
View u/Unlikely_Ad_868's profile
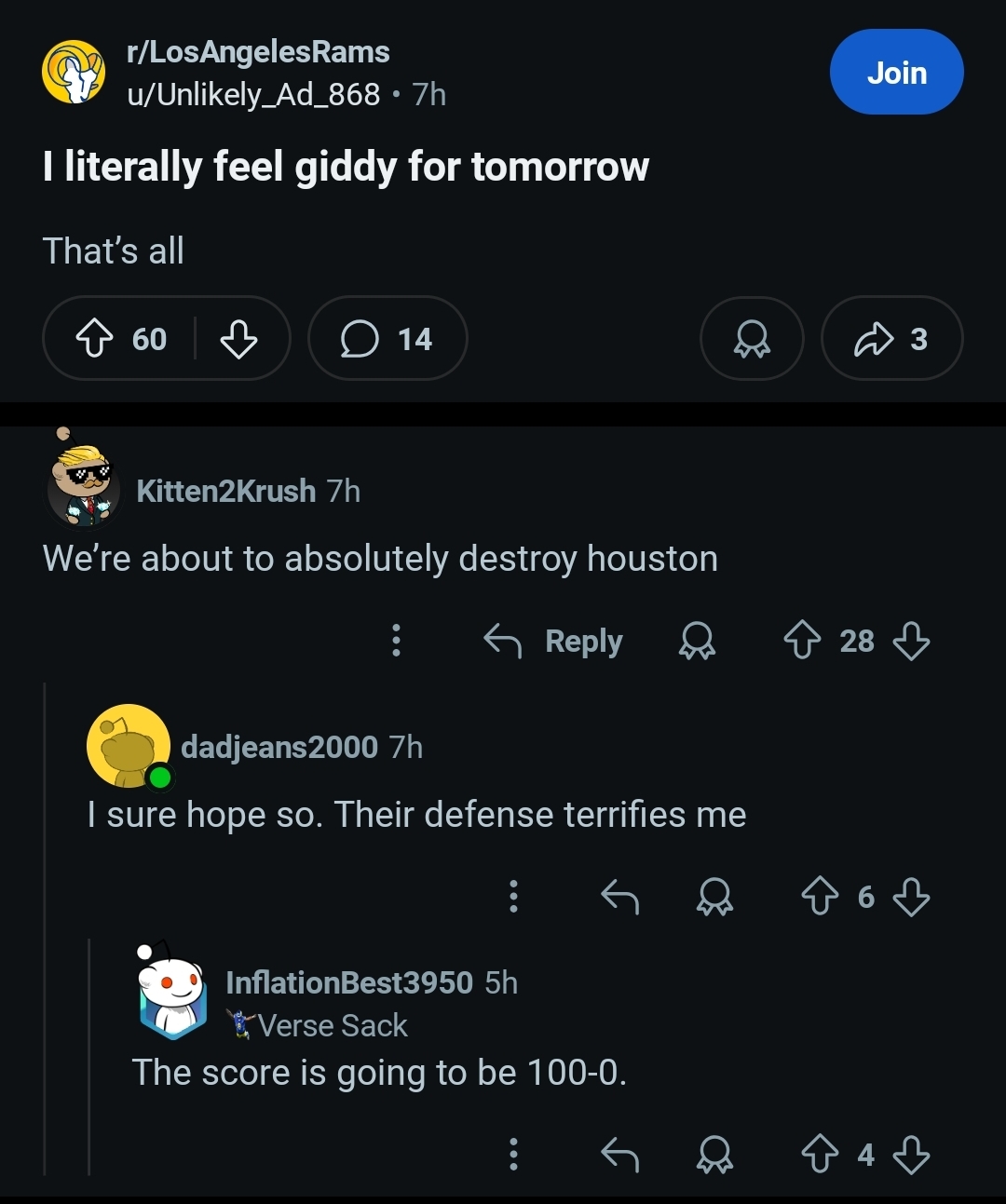click(x=253, y=94)
